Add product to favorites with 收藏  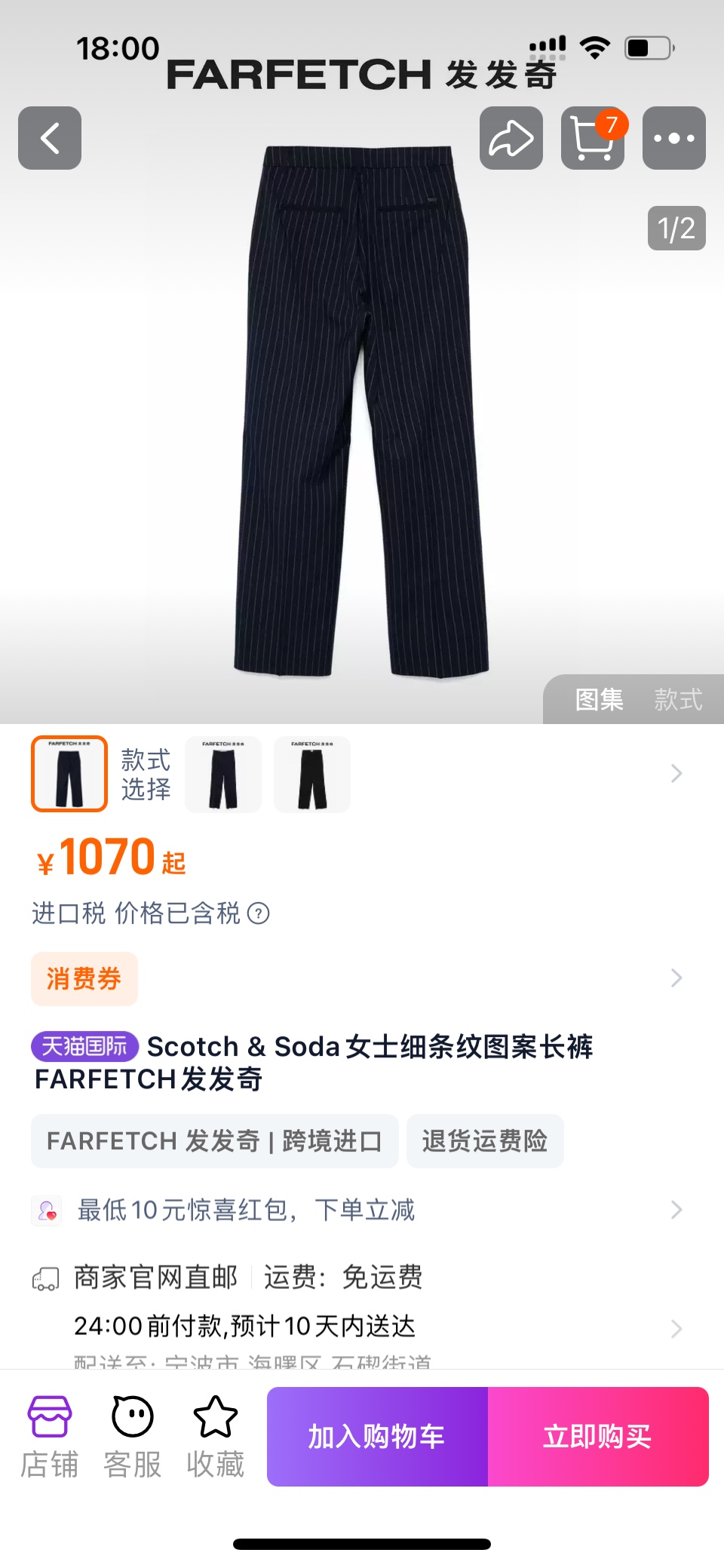(x=216, y=1436)
